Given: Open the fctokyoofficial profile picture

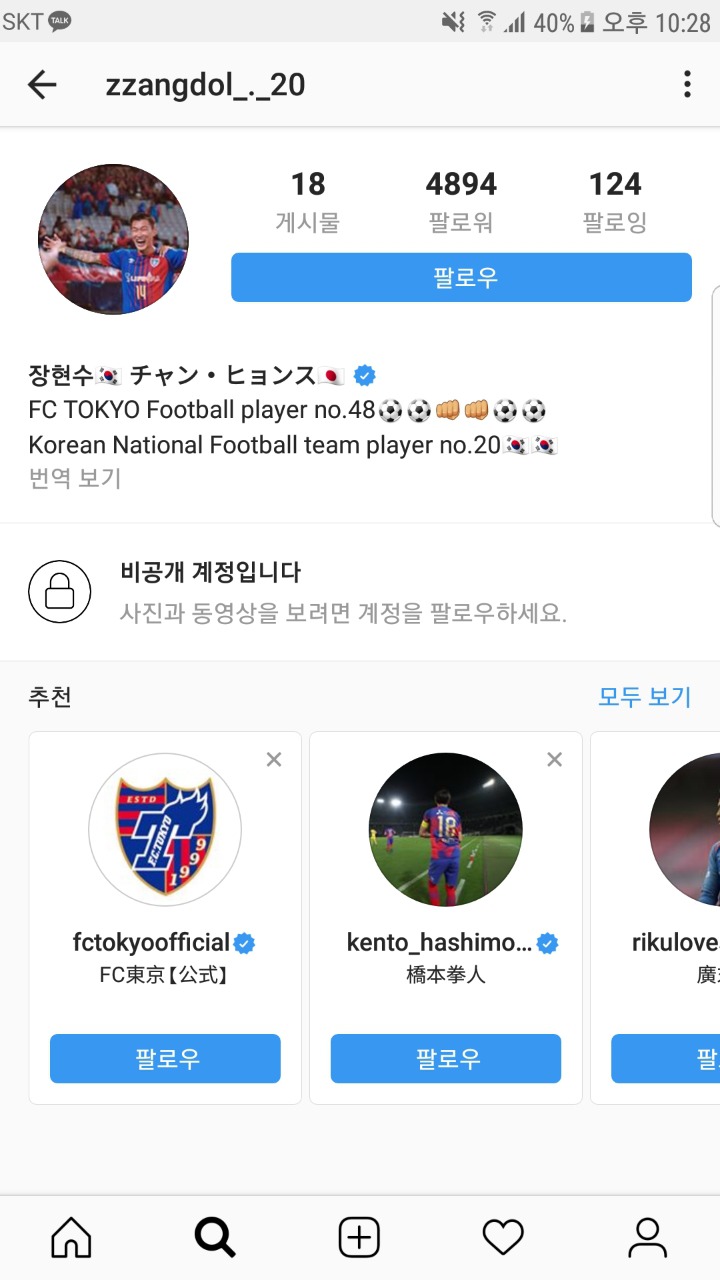Looking at the screenshot, I should coord(165,830).
